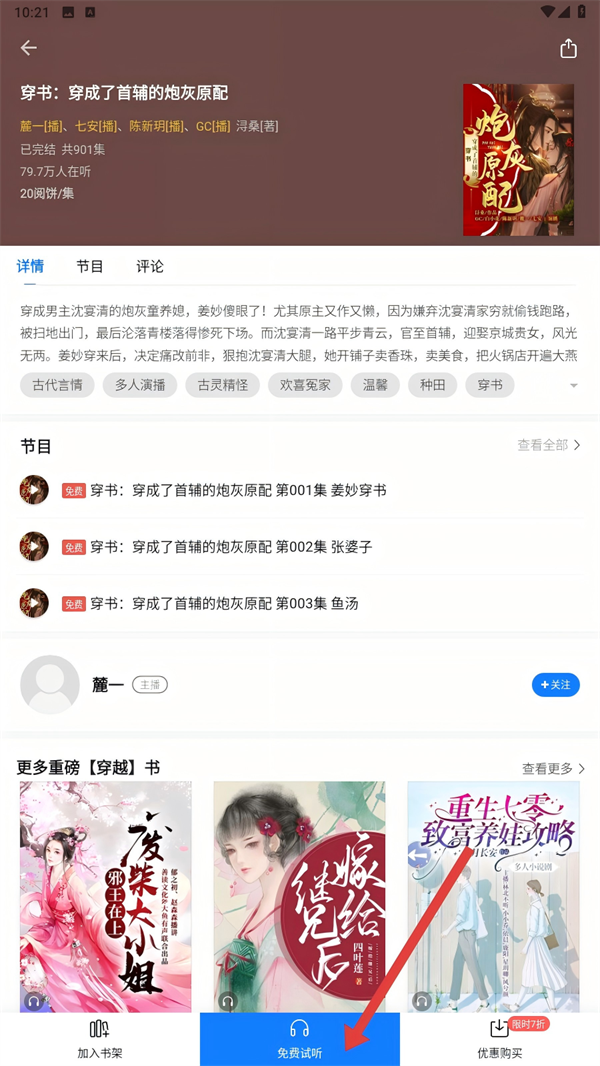The width and height of the screenshot is (600, 1066).
Task: Open the 评论 tab
Action: point(150,266)
